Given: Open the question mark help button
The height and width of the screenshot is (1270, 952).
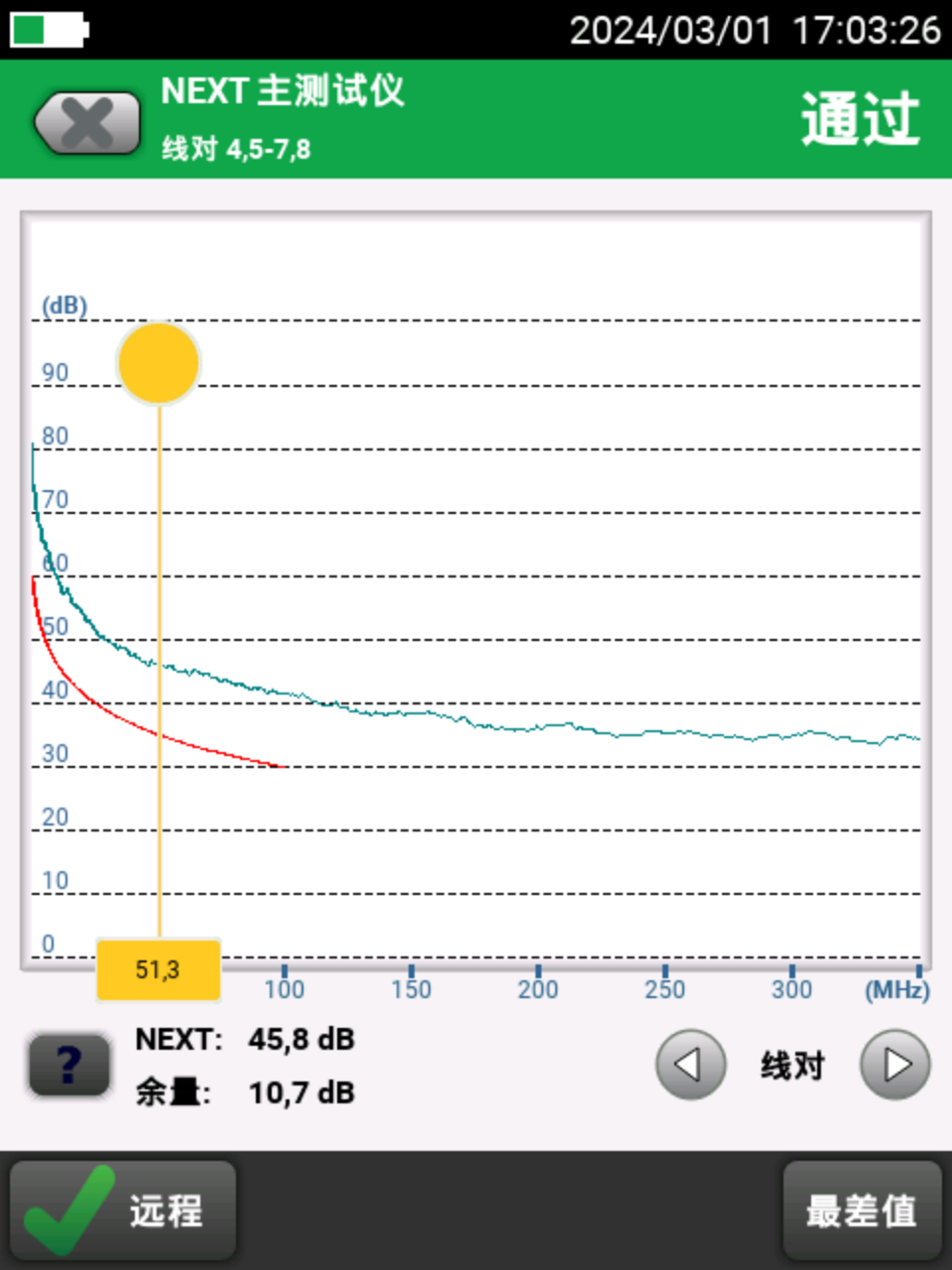Looking at the screenshot, I should pyautogui.click(x=68, y=1065).
